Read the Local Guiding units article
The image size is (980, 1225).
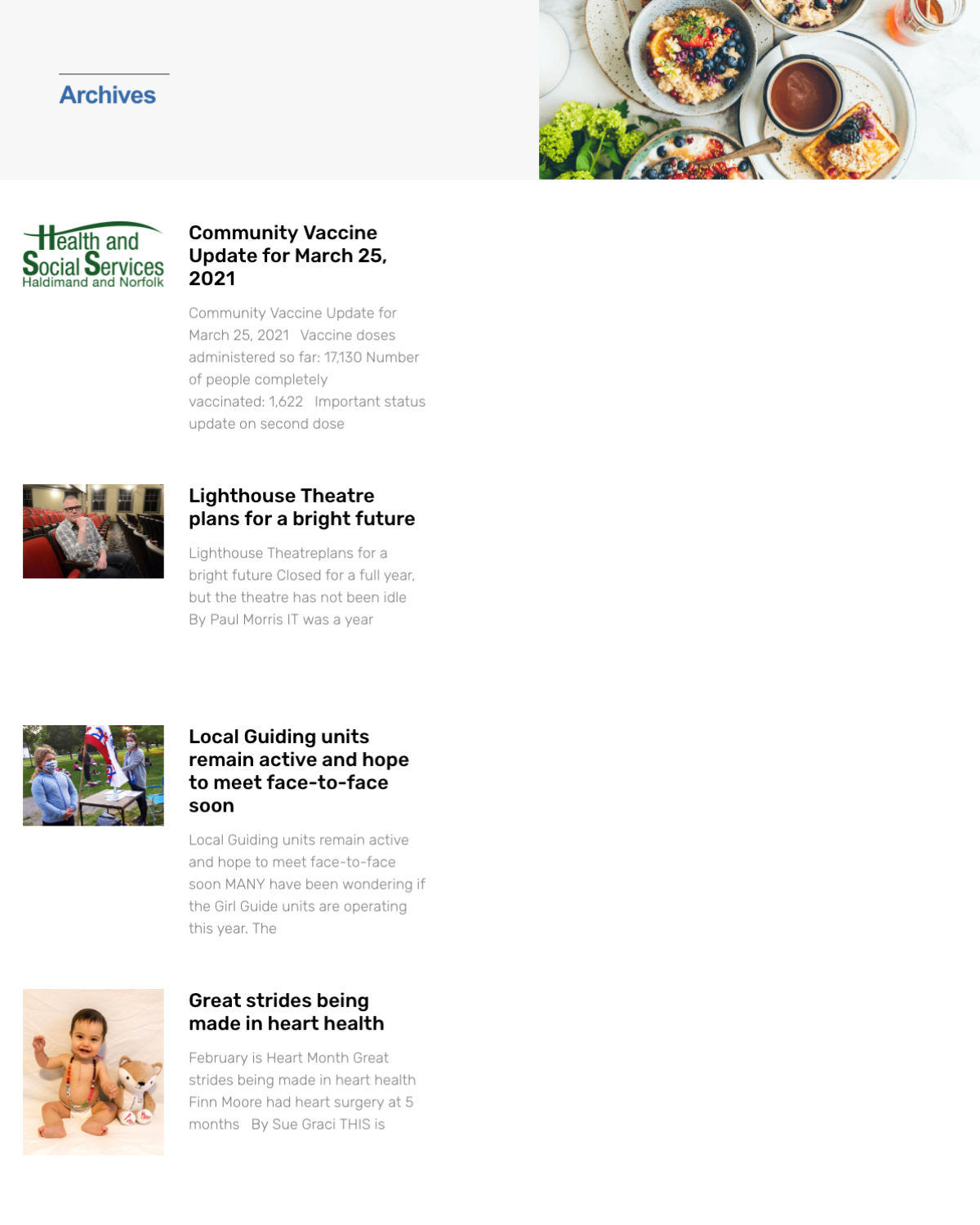point(298,770)
